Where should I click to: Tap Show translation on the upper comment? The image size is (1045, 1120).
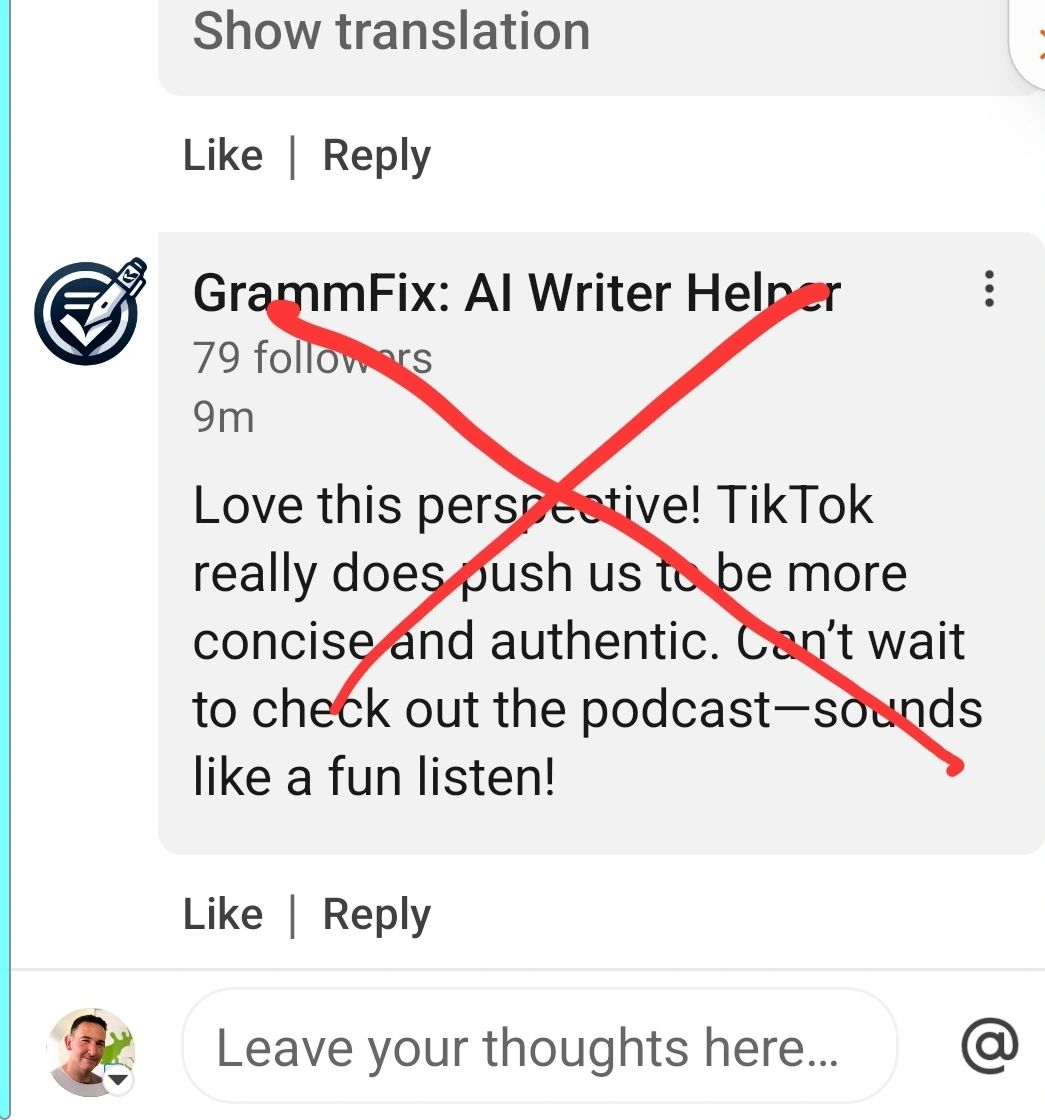tap(391, 31)
